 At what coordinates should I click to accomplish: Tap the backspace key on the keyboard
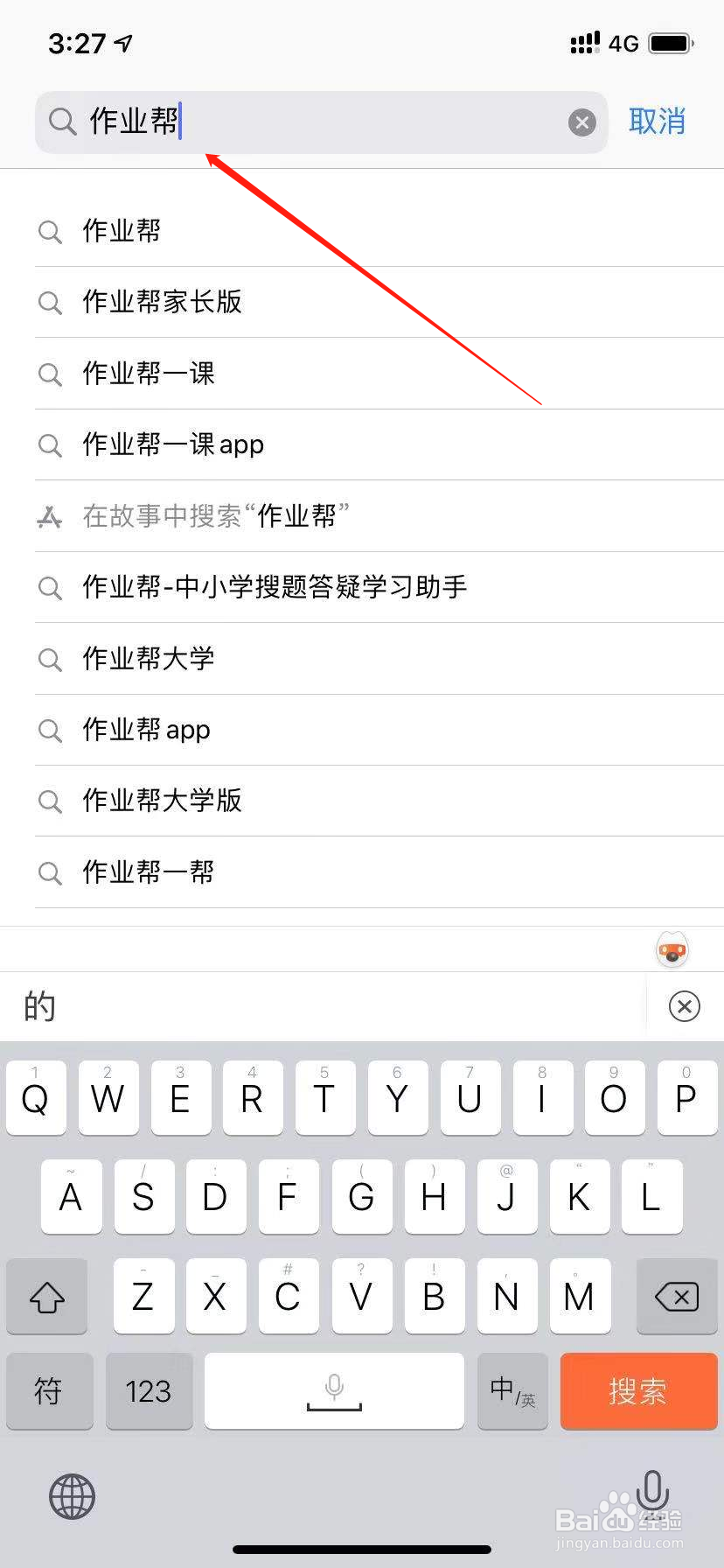tap(677, 1297)
